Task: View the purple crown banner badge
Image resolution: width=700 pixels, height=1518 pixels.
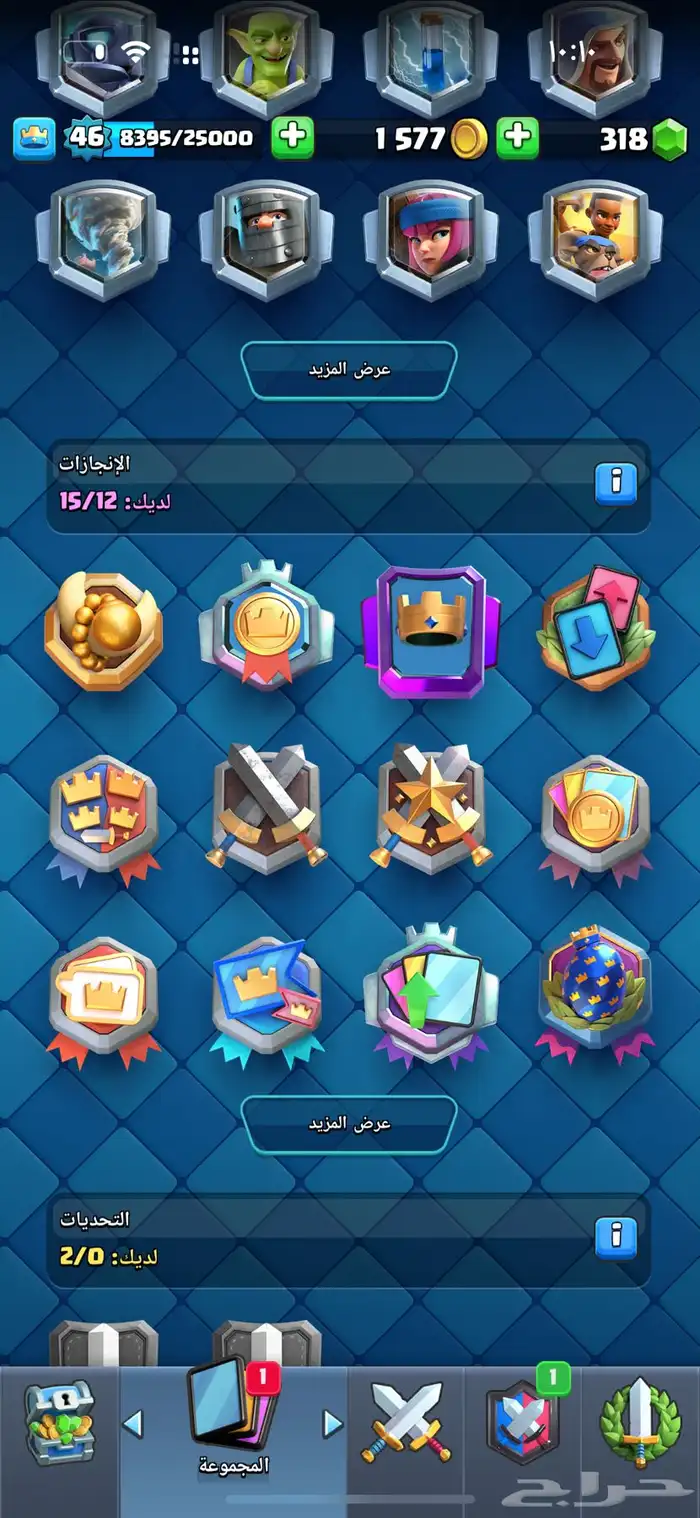Action: [x=431, y=631]
